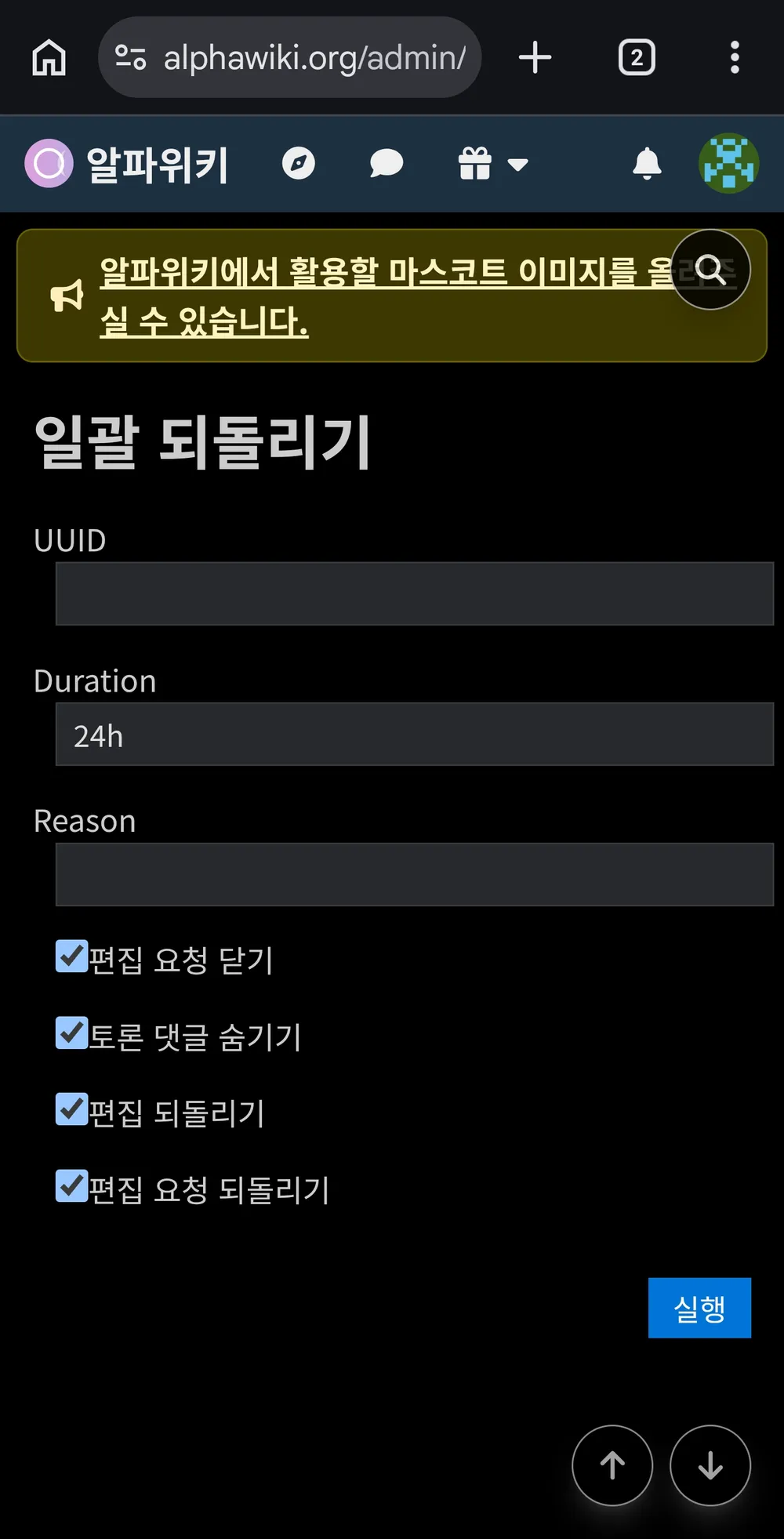Screen dimensions: 784x1539
Task: Open the chat/discussion icon
Action: 386,163
